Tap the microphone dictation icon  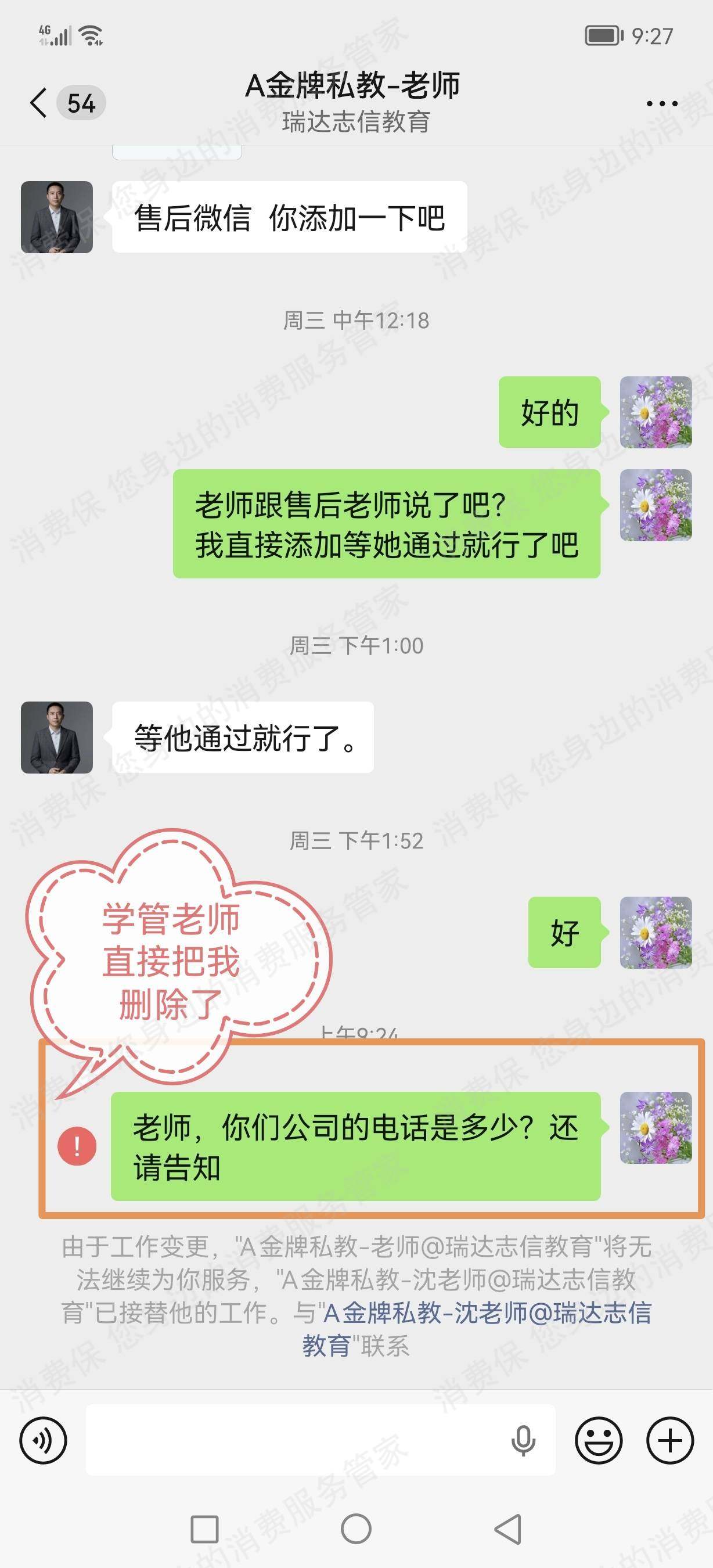(523, 1440)
